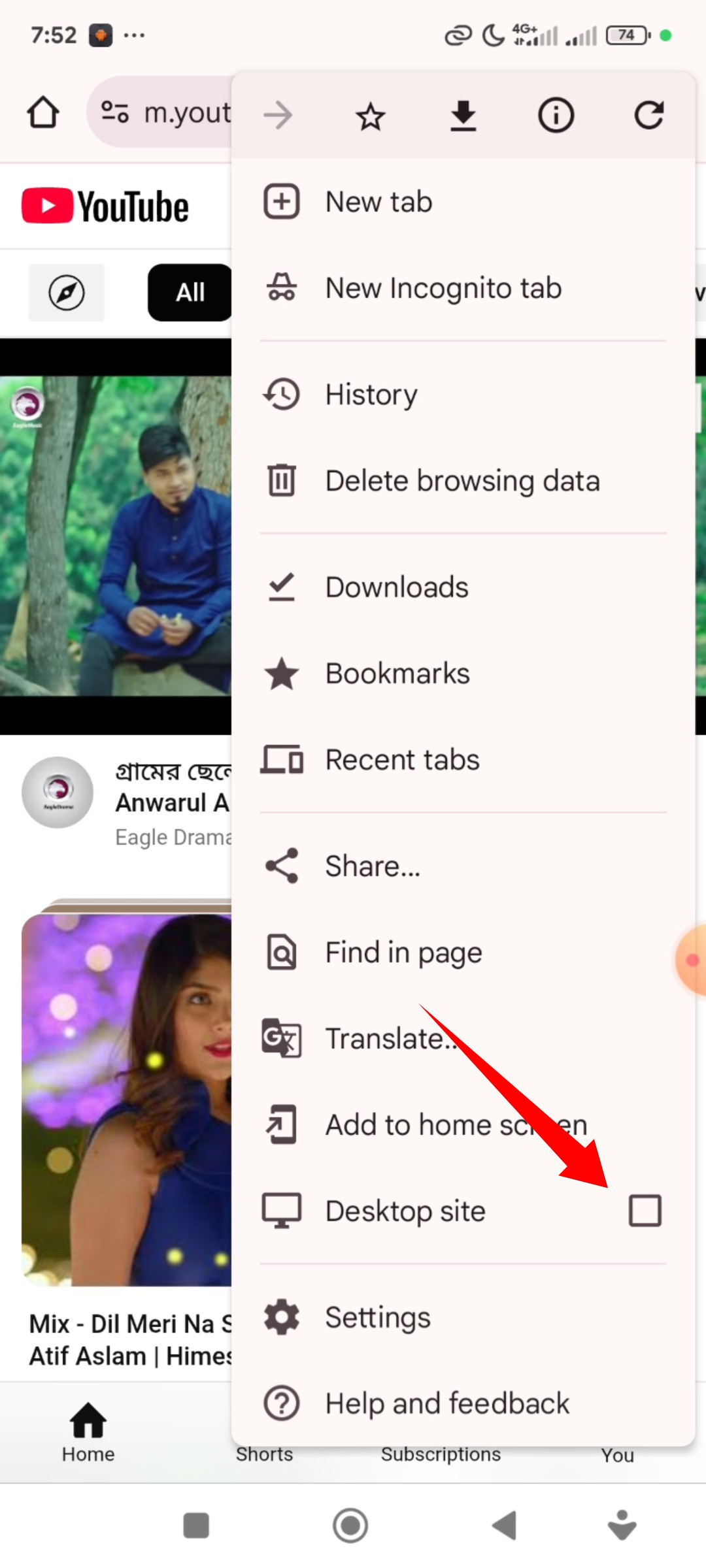Open a New tab

(379, 201)
